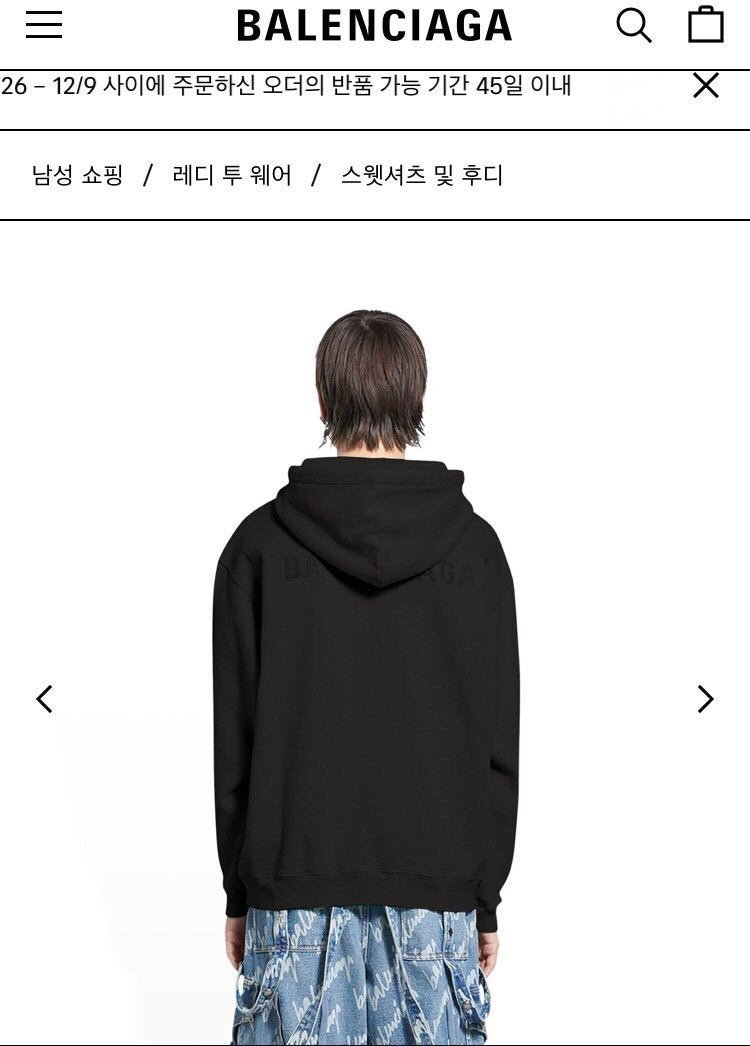Dismiss the return-period notice banner

[705, 86]
